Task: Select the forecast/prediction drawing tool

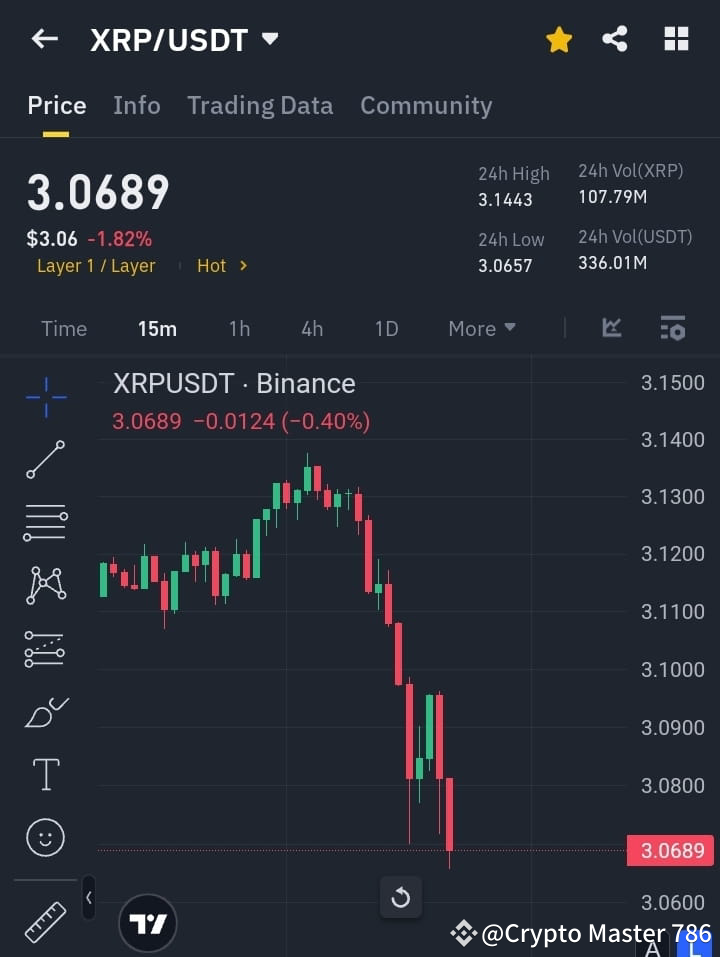Action: 45,648
